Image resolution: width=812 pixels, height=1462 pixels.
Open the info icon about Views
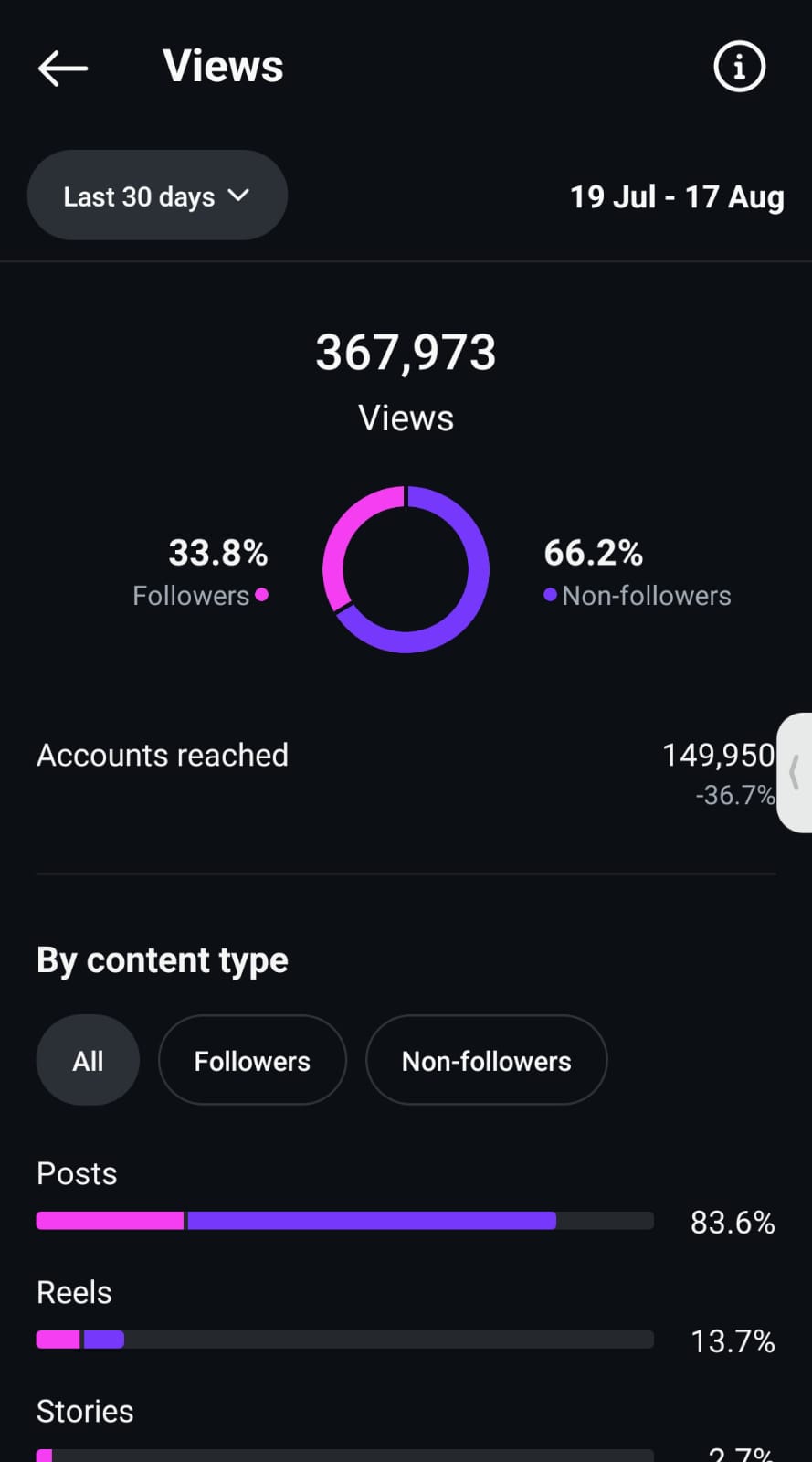[x=738, y=67]
